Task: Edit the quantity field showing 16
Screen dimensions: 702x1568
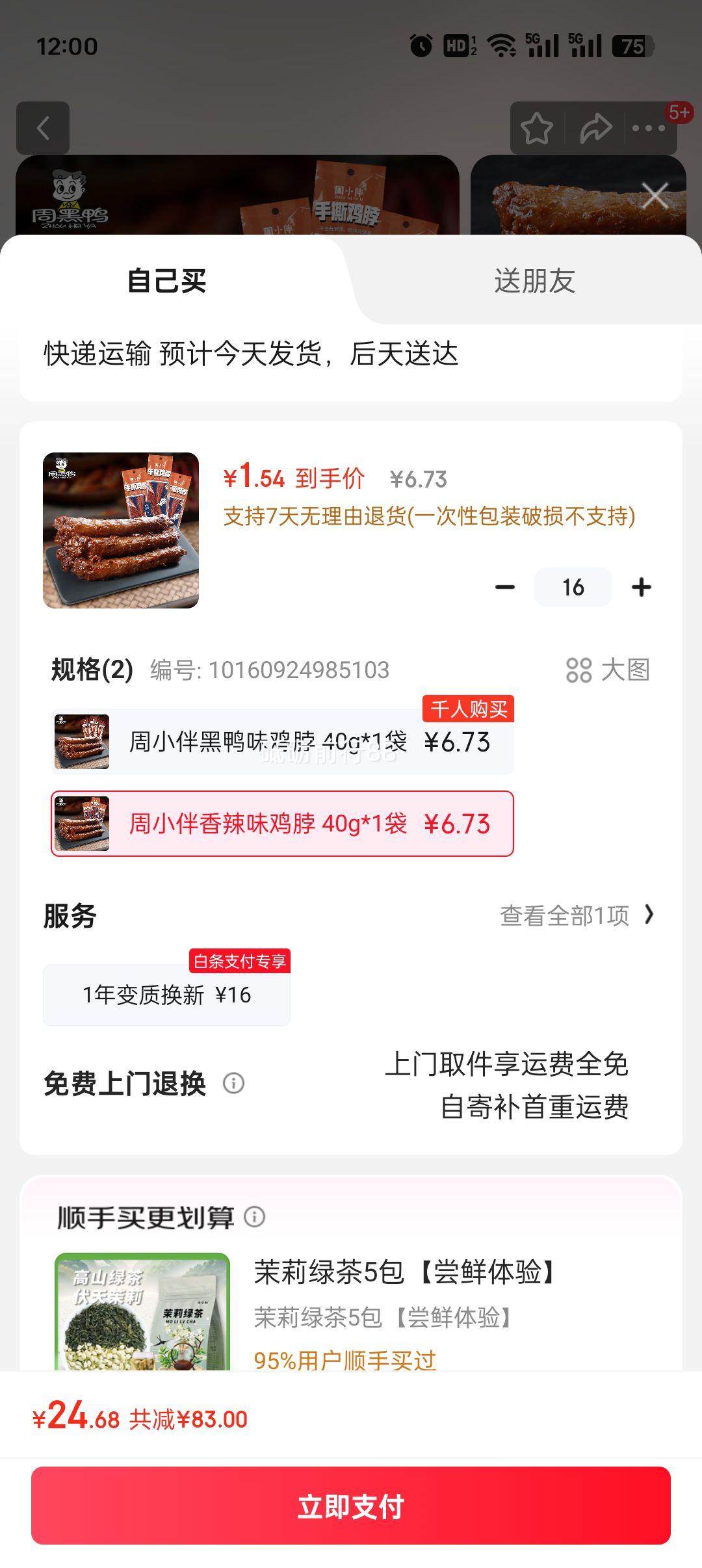Action: (573, 587)
